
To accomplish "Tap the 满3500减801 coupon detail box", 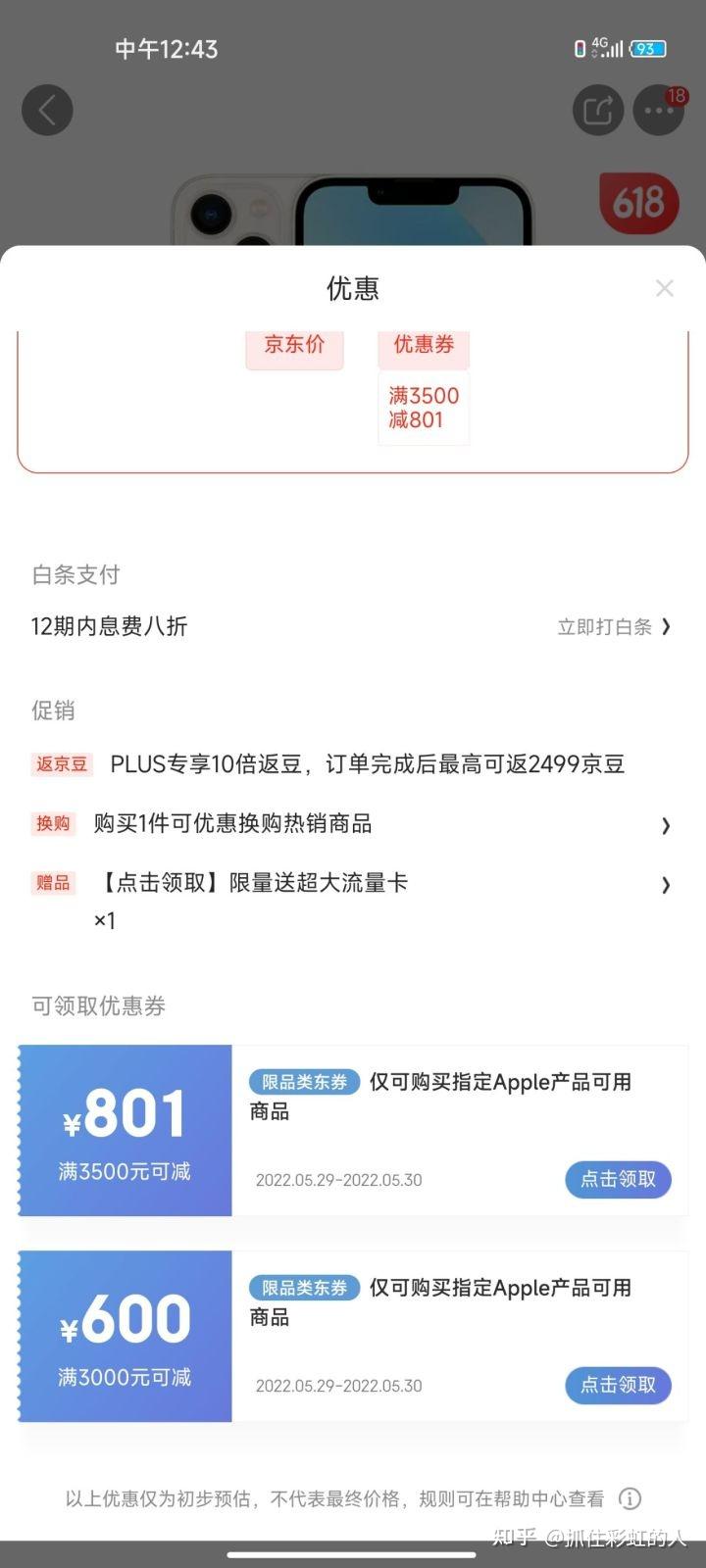I will (423, 408).
